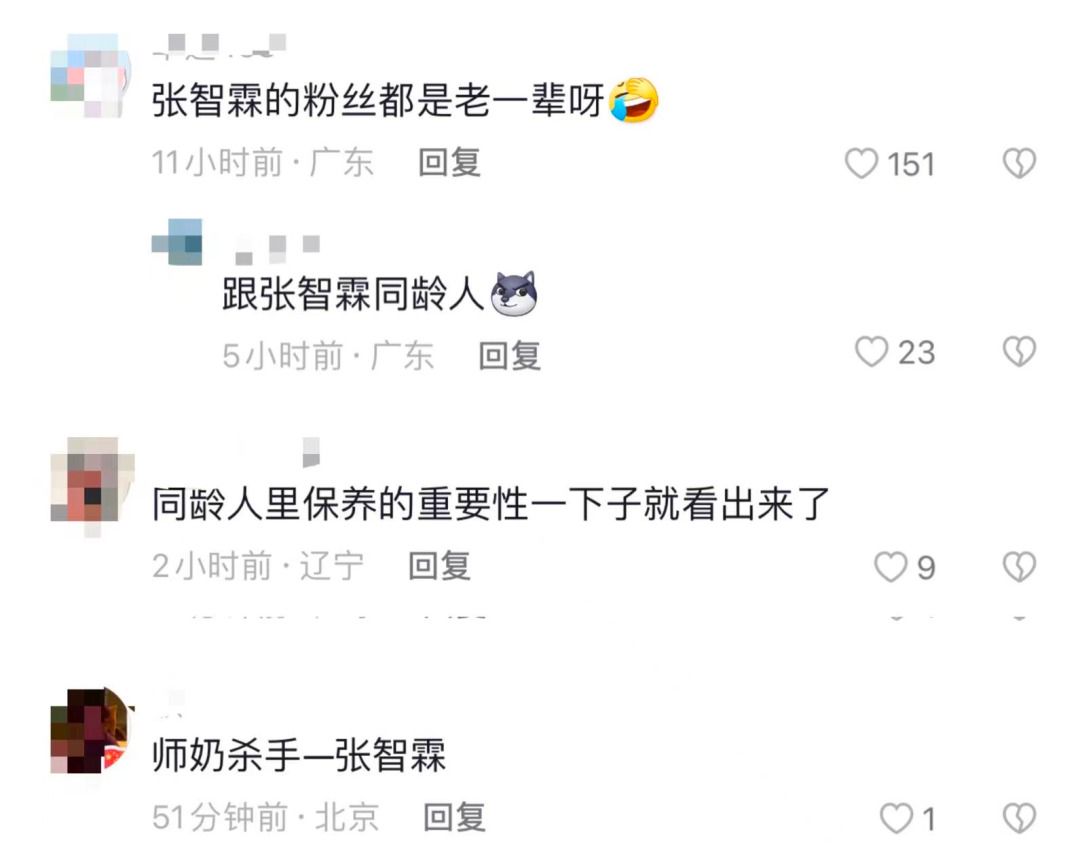Open avatar of the Liaoning commenter
The image size is (1080, 868).
click(x=92, y=479)
